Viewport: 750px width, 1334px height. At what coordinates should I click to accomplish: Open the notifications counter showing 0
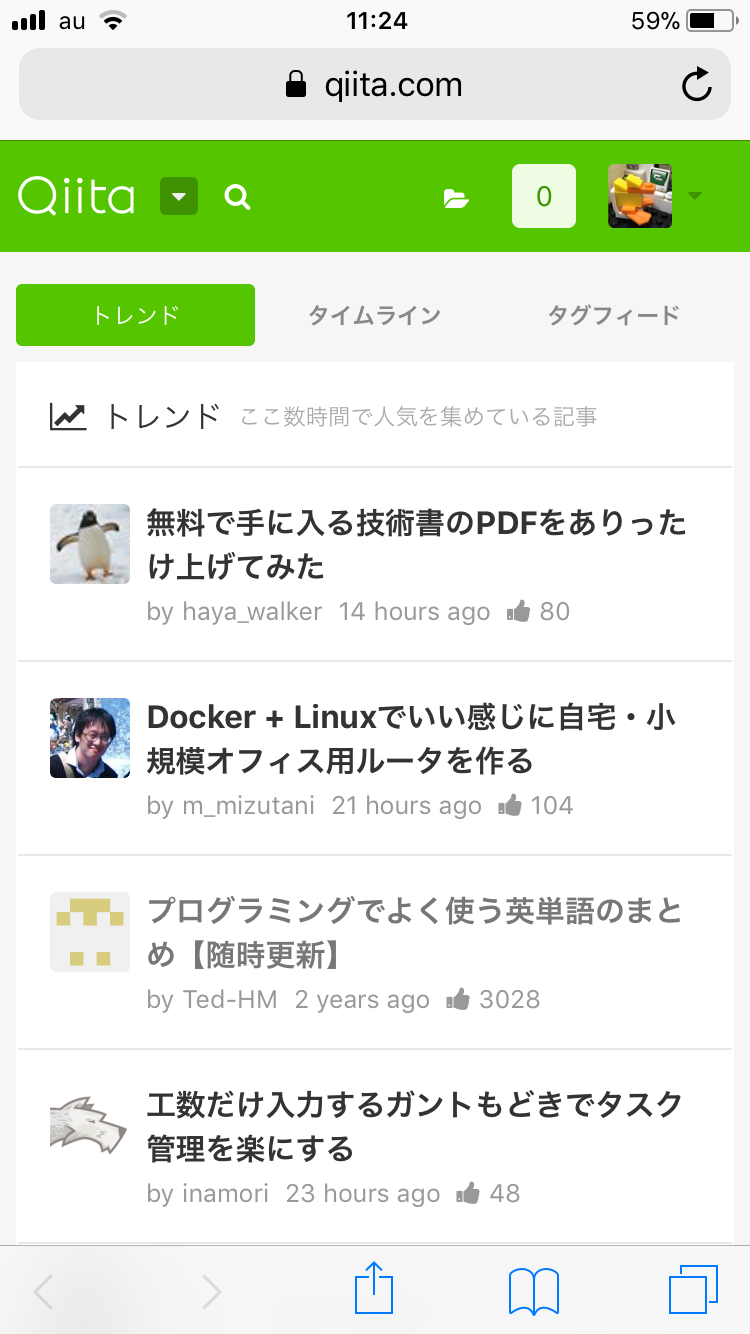point(543,196)
